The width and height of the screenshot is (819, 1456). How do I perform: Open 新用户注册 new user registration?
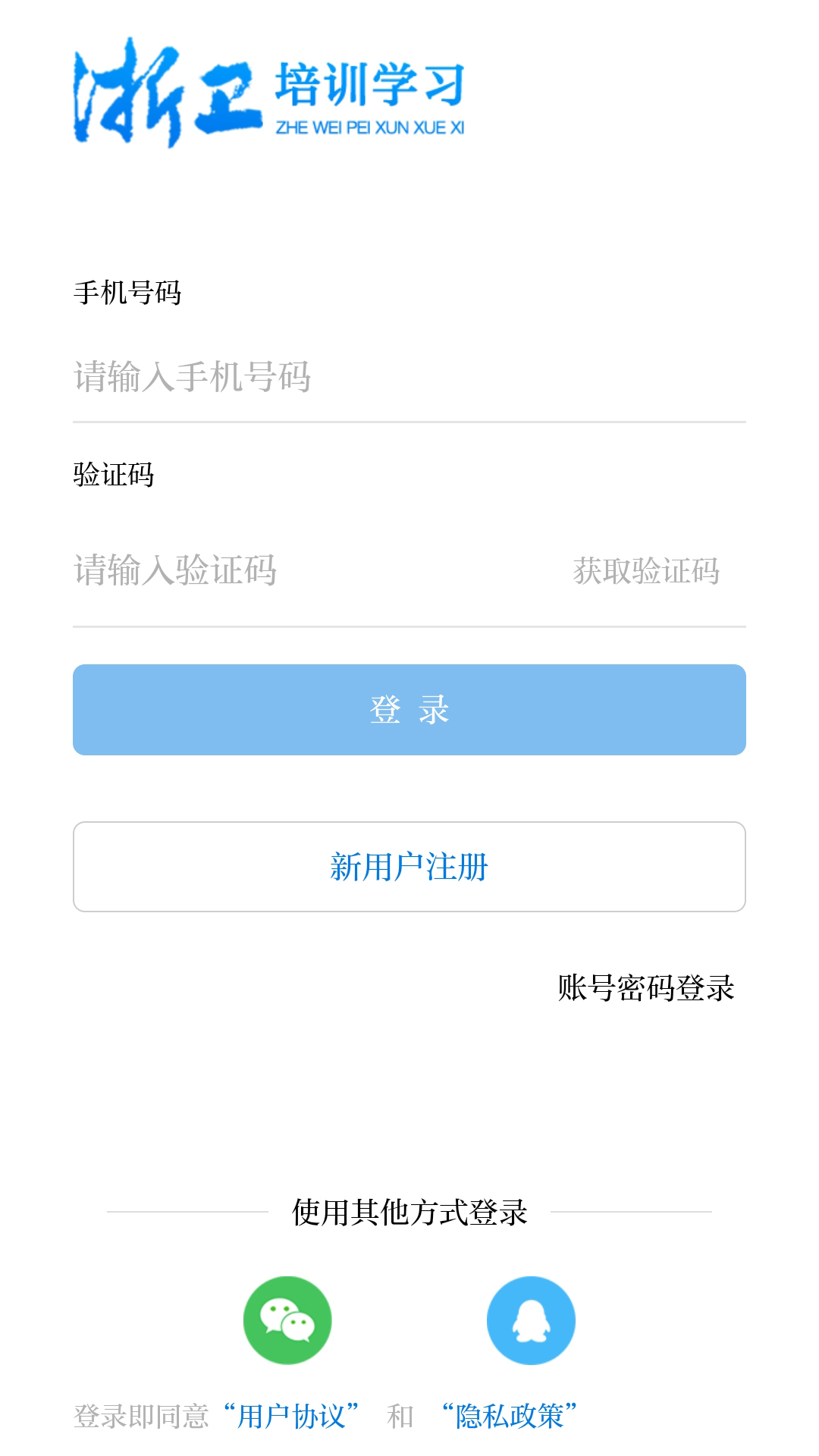pos(409,867)
